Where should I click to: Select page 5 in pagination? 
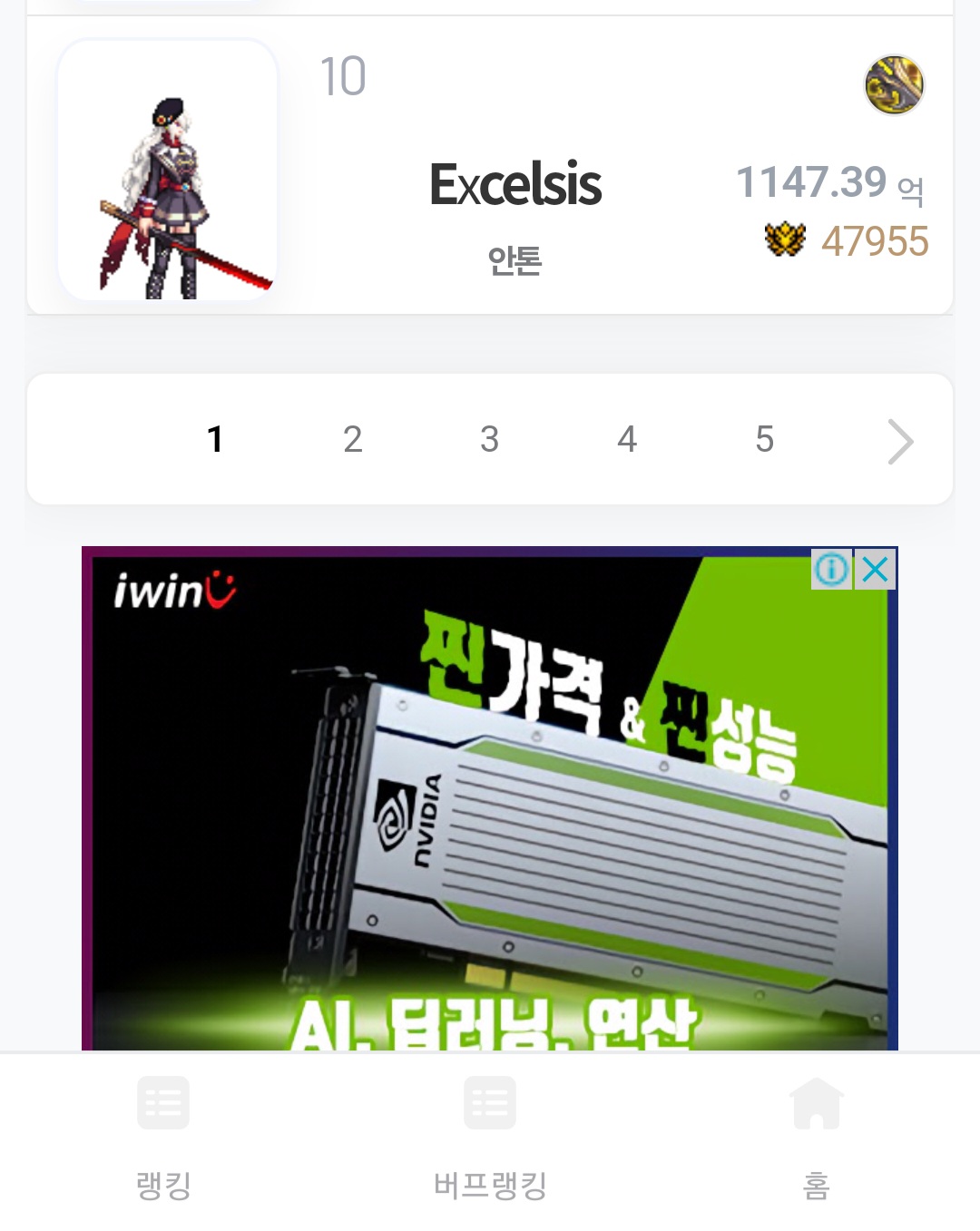click(765, 440)
